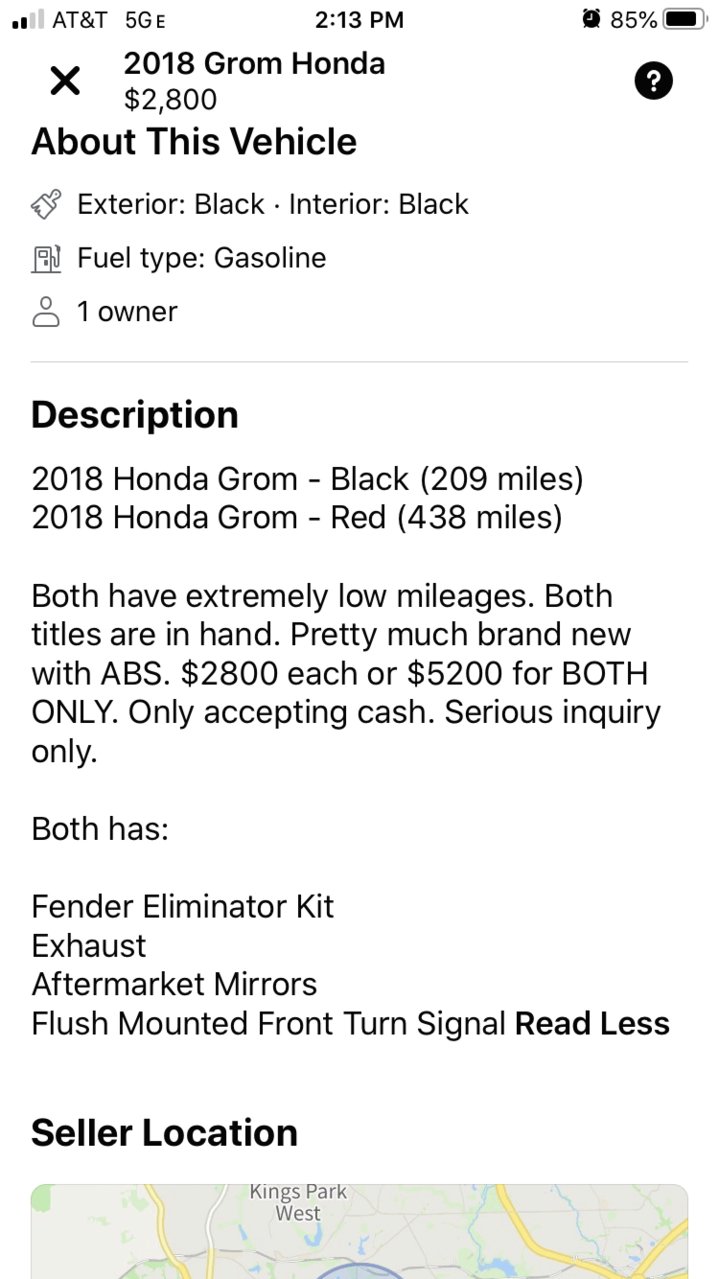
Task: Open the seller location map
Action: [x=359, y=1231]
